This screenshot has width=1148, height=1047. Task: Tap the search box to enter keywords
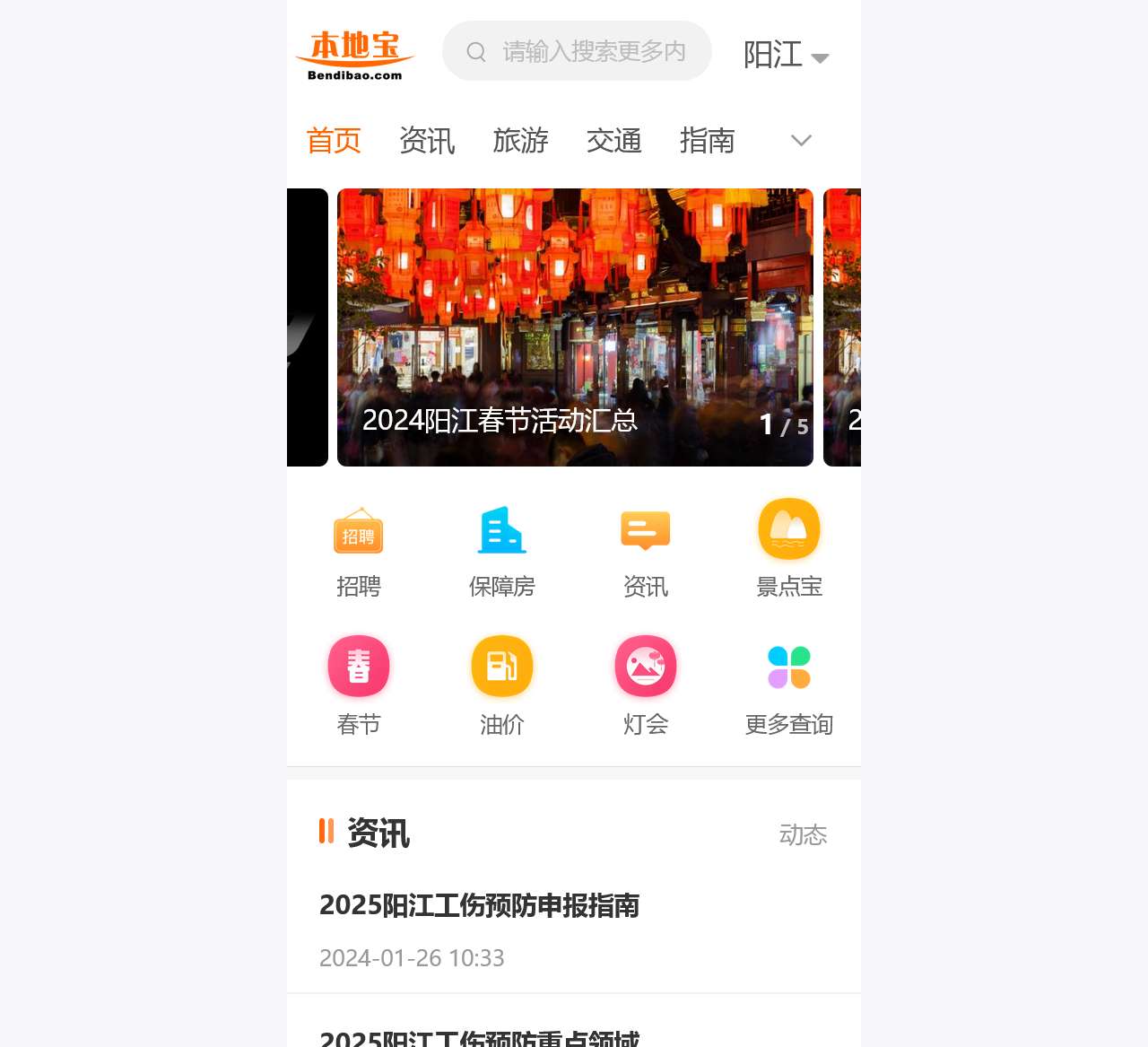click(x=592, y=51)
